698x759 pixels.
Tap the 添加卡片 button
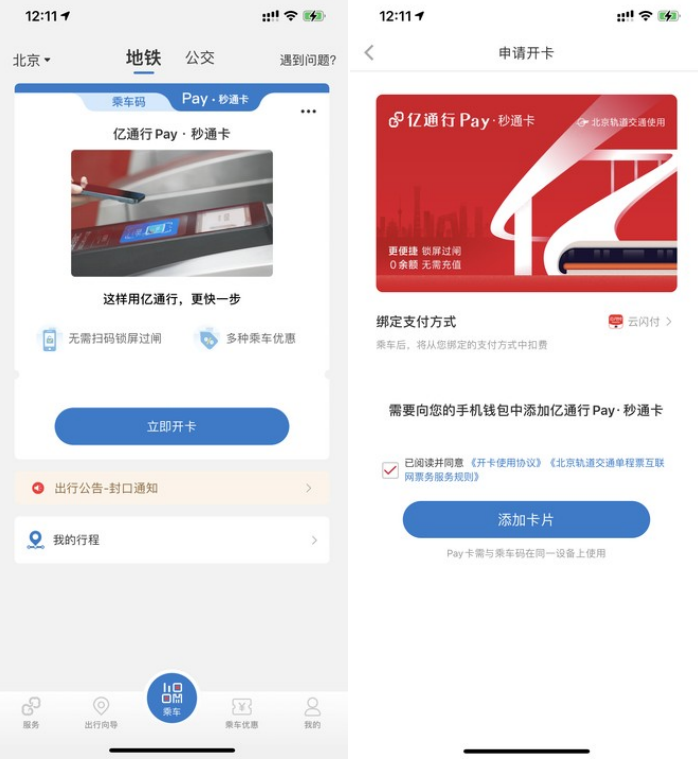tap(526, 520)
